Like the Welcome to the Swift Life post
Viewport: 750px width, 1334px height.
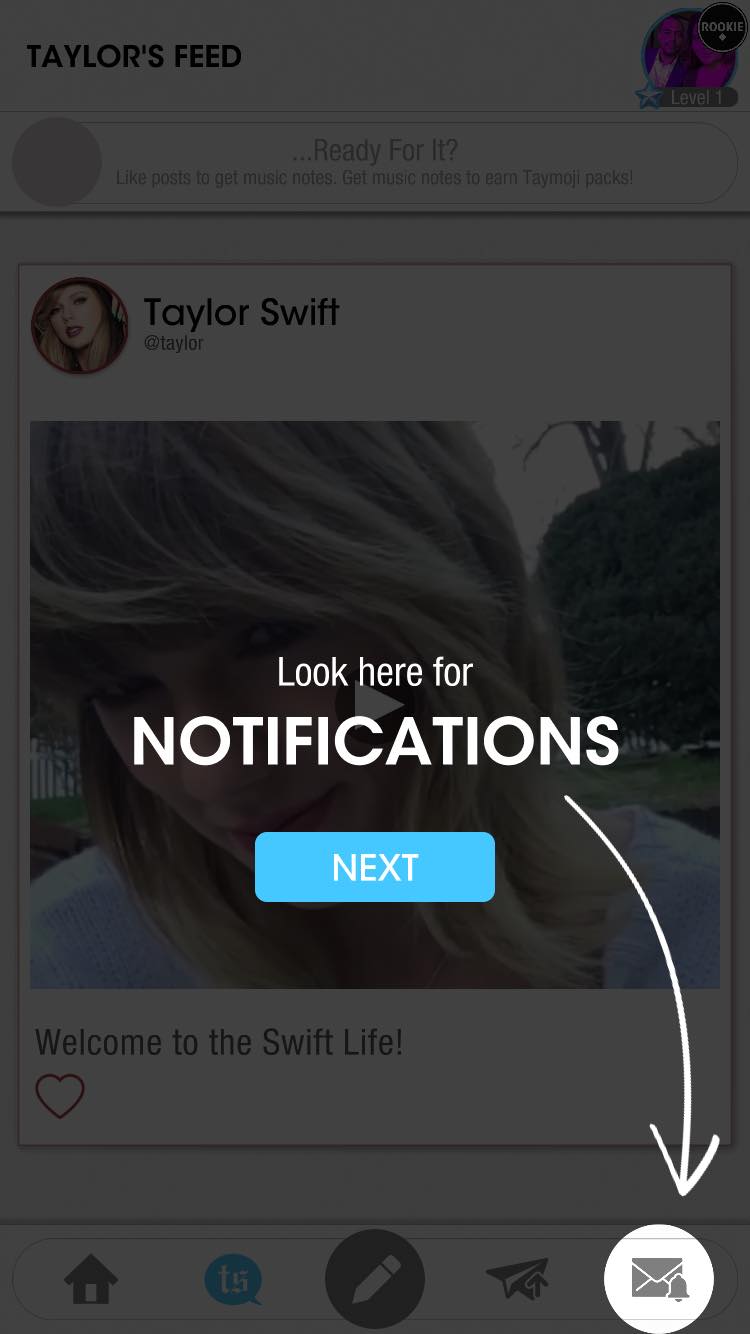point(60,1097)
